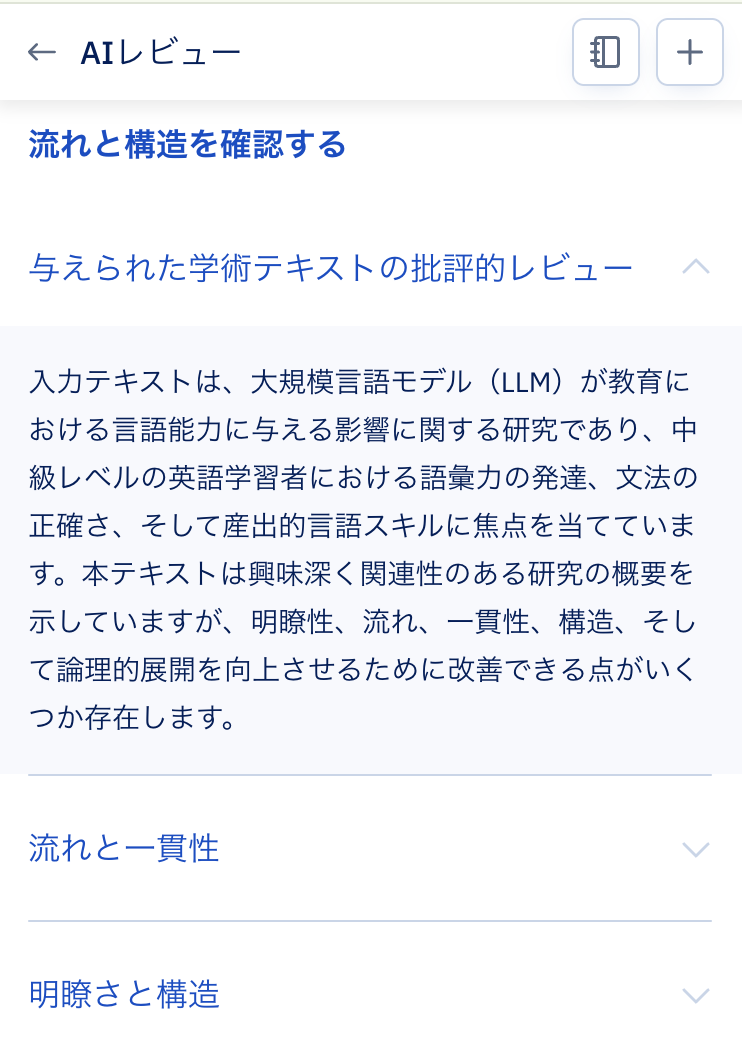This screenshot has height=1056, width=742.
Task: Tap the up chevron on the critical review section
Action: [696, 267]
